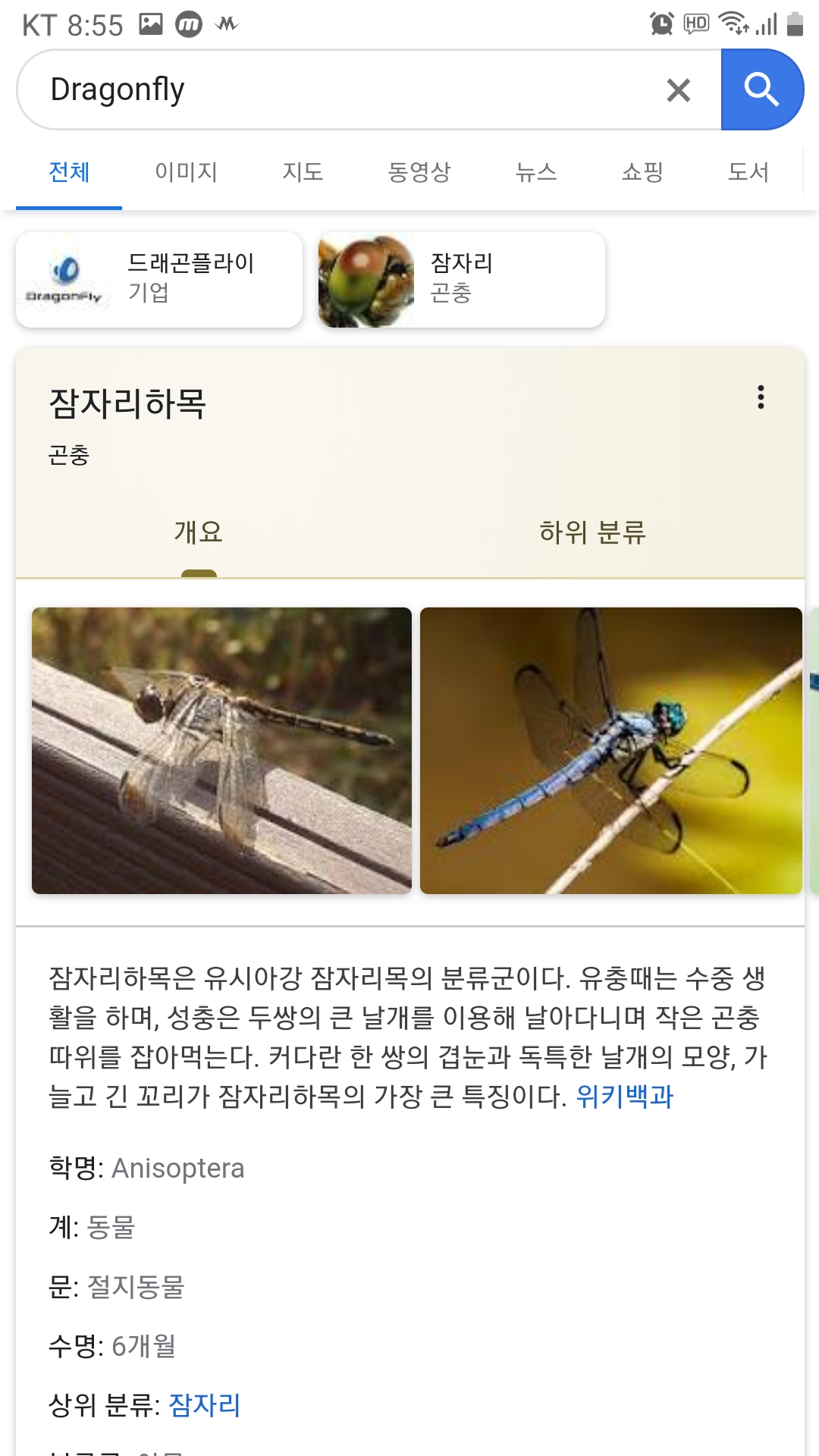Image resolution: width=819 pixels, height=1456 pixels.
Task: Switch to the 지도 tab
Action: [x=303, y=172]
